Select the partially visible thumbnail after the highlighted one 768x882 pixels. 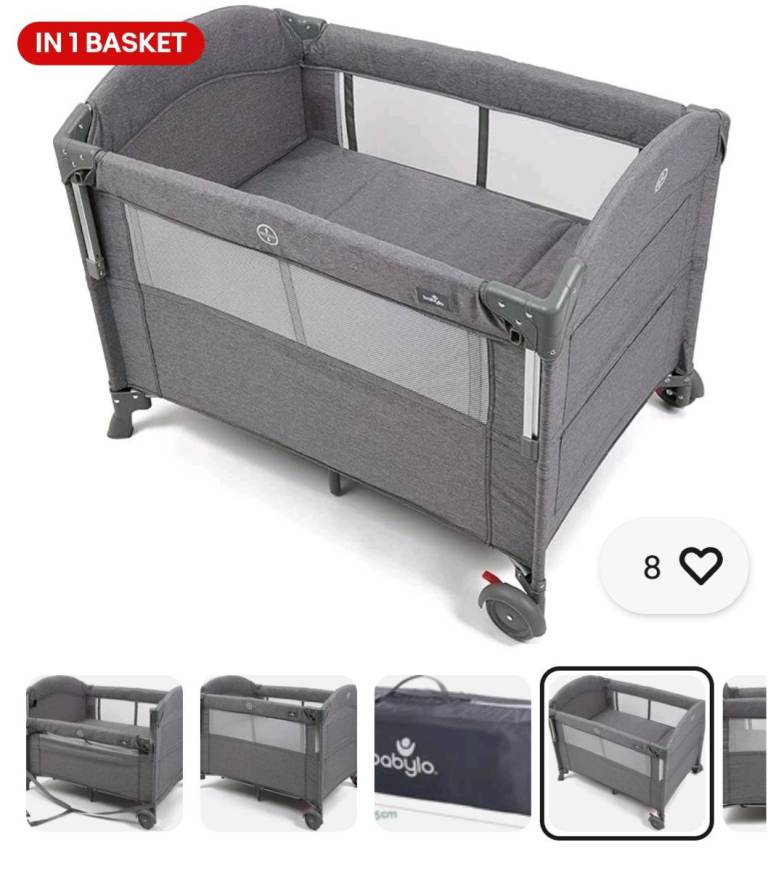pyautogui.click(x=745, y=752)
